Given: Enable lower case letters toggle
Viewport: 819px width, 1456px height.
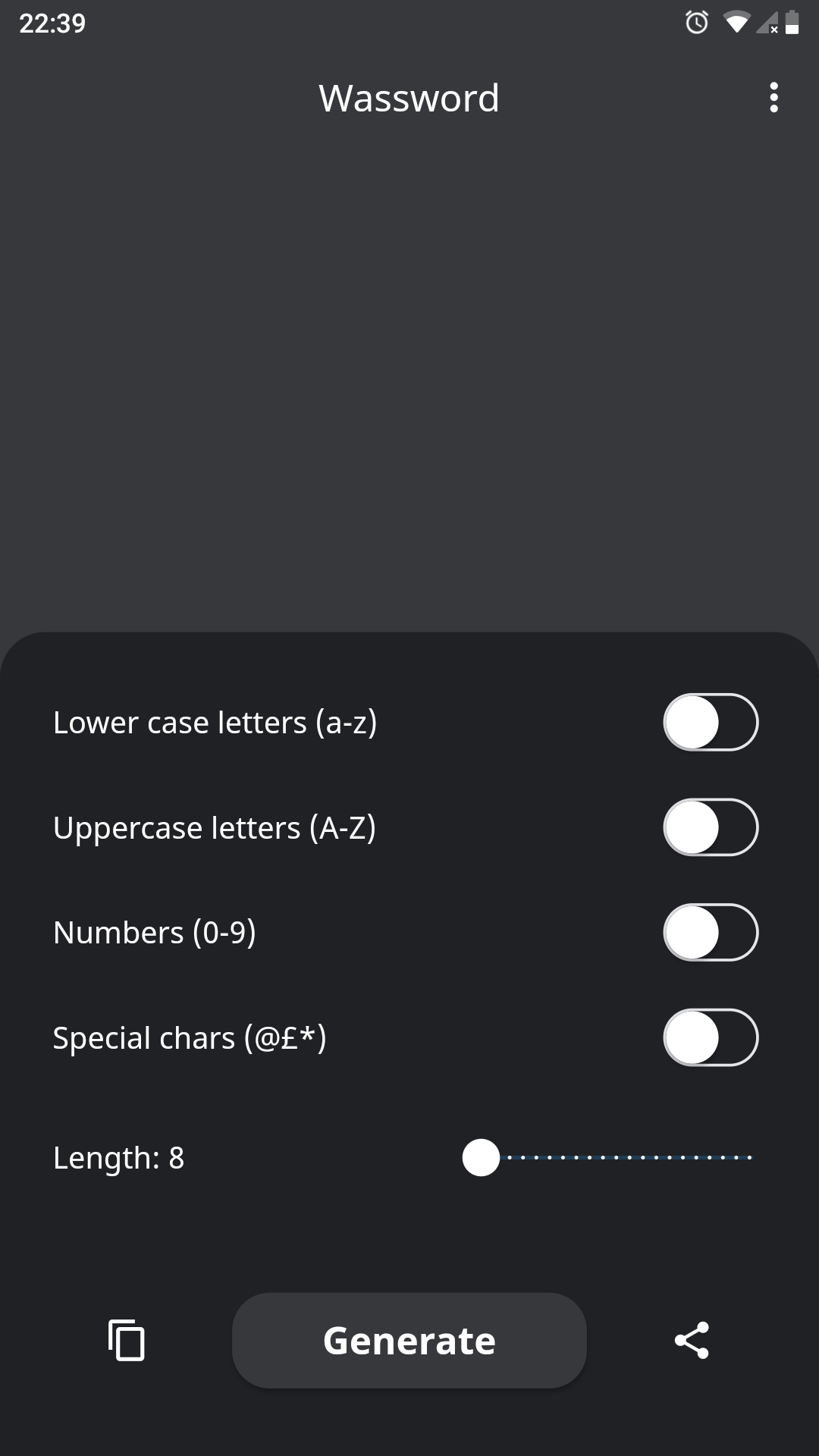Looking at the screenshot, I should pos(711,722).
